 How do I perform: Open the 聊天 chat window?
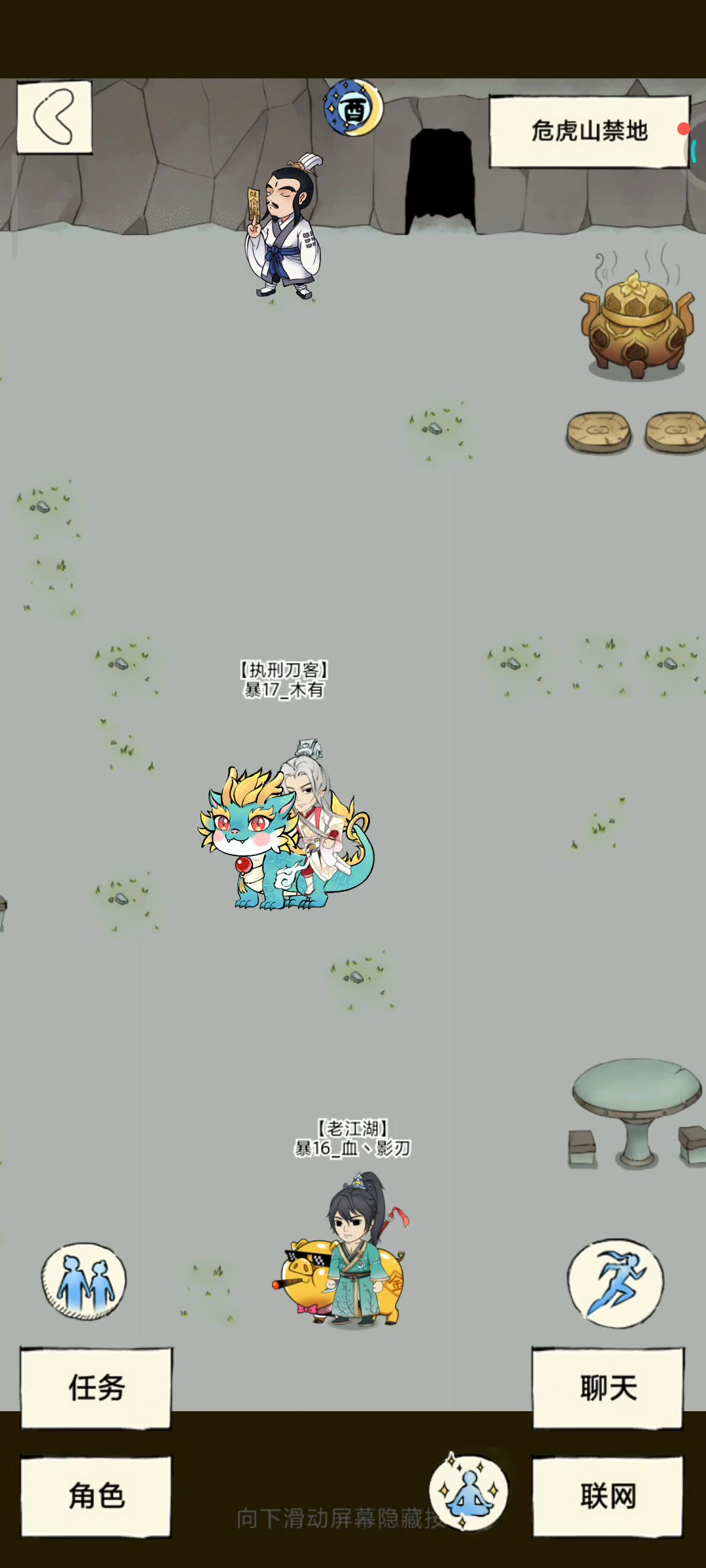pos(608,1388)
